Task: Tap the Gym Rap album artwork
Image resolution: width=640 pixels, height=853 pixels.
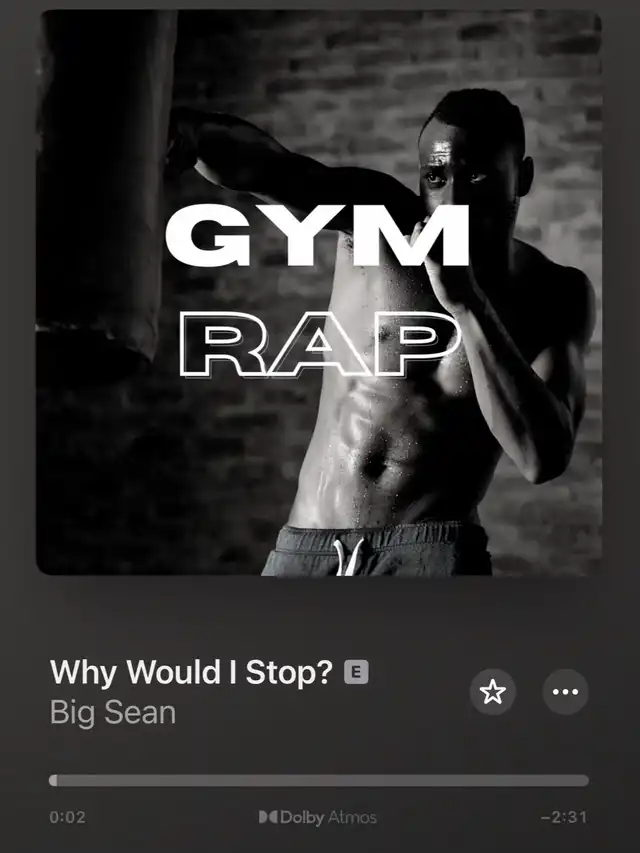Action: pos(319,292)
